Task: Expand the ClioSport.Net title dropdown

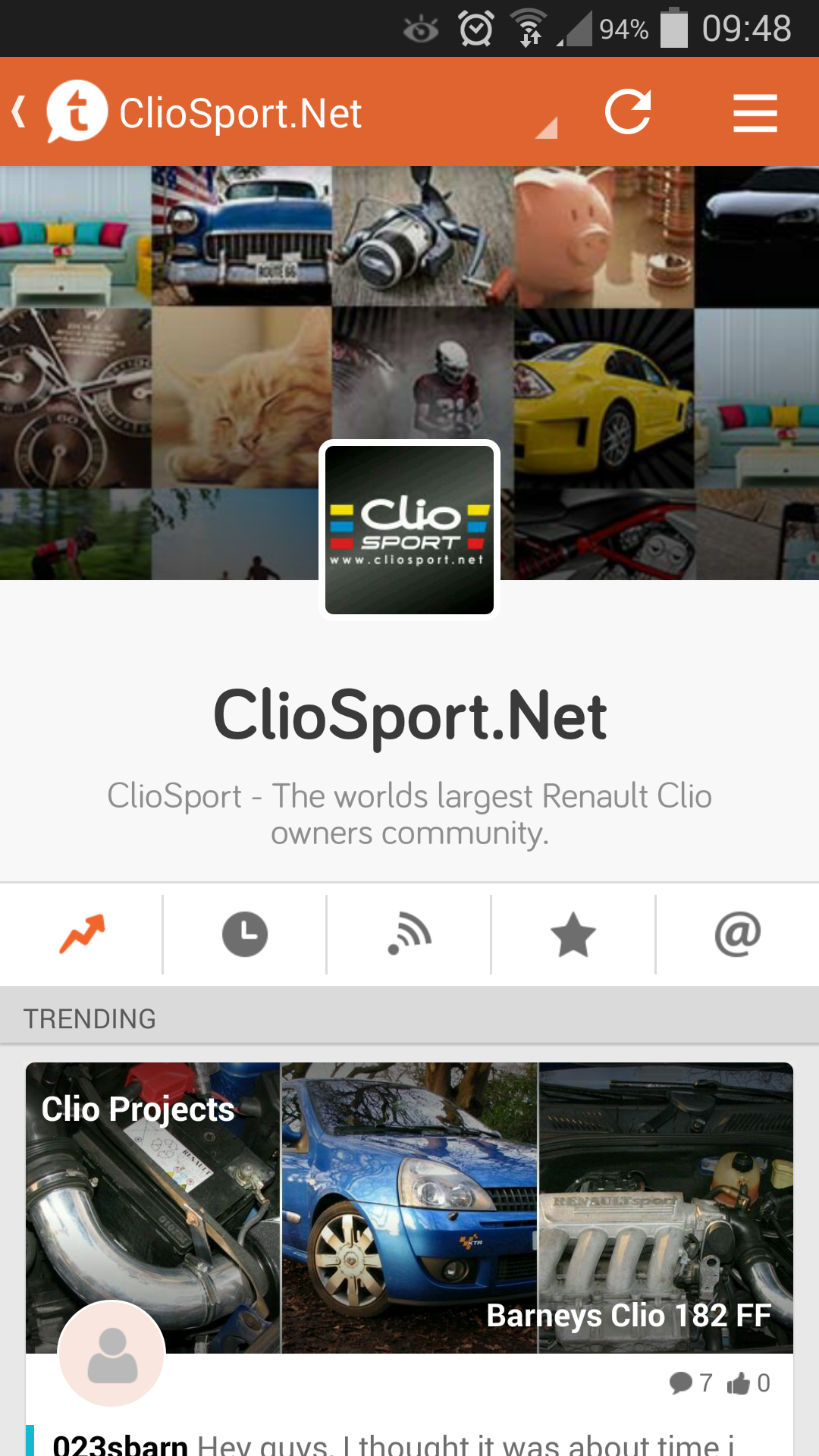Action: tap(546, 127)
